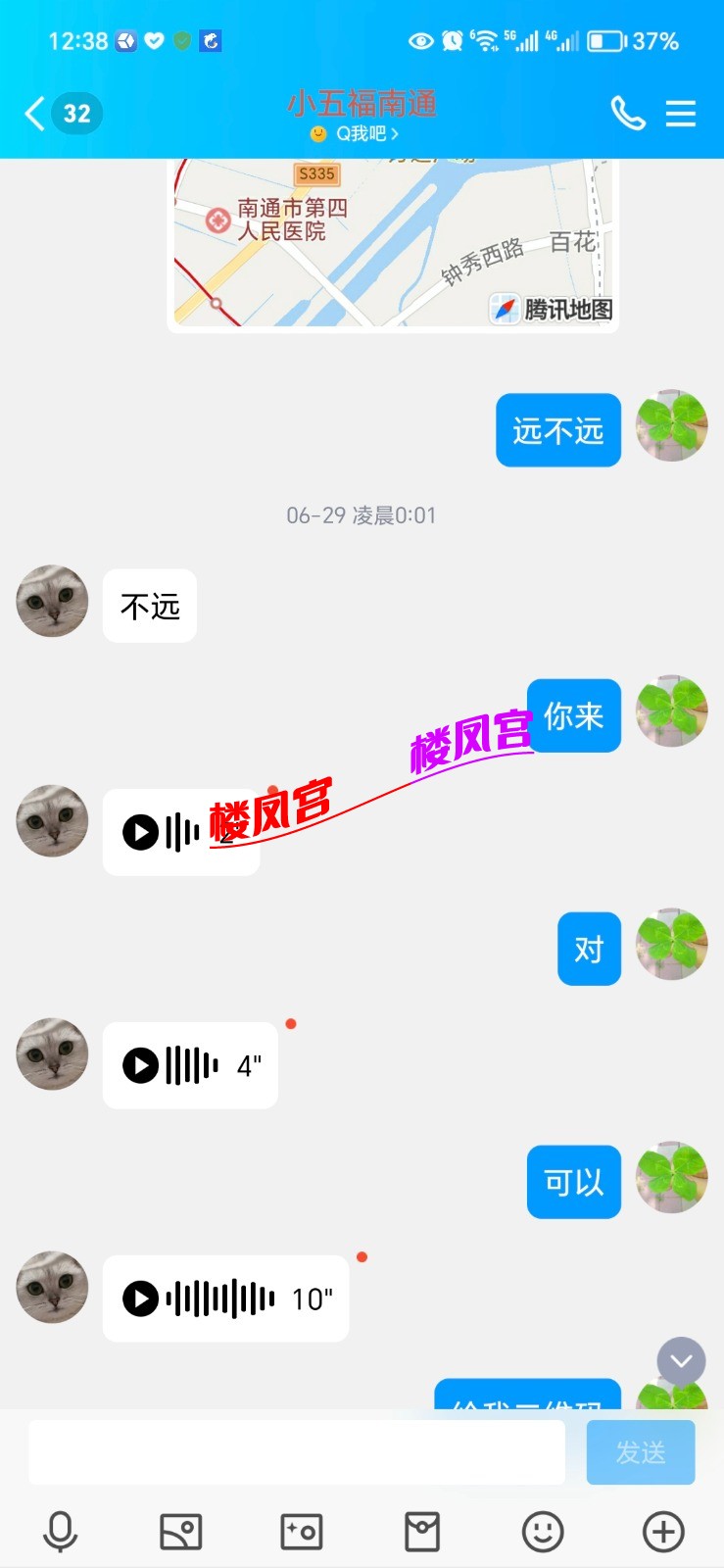
Task: Tap the microphone icon for voice input
Action: (61, 1530)
